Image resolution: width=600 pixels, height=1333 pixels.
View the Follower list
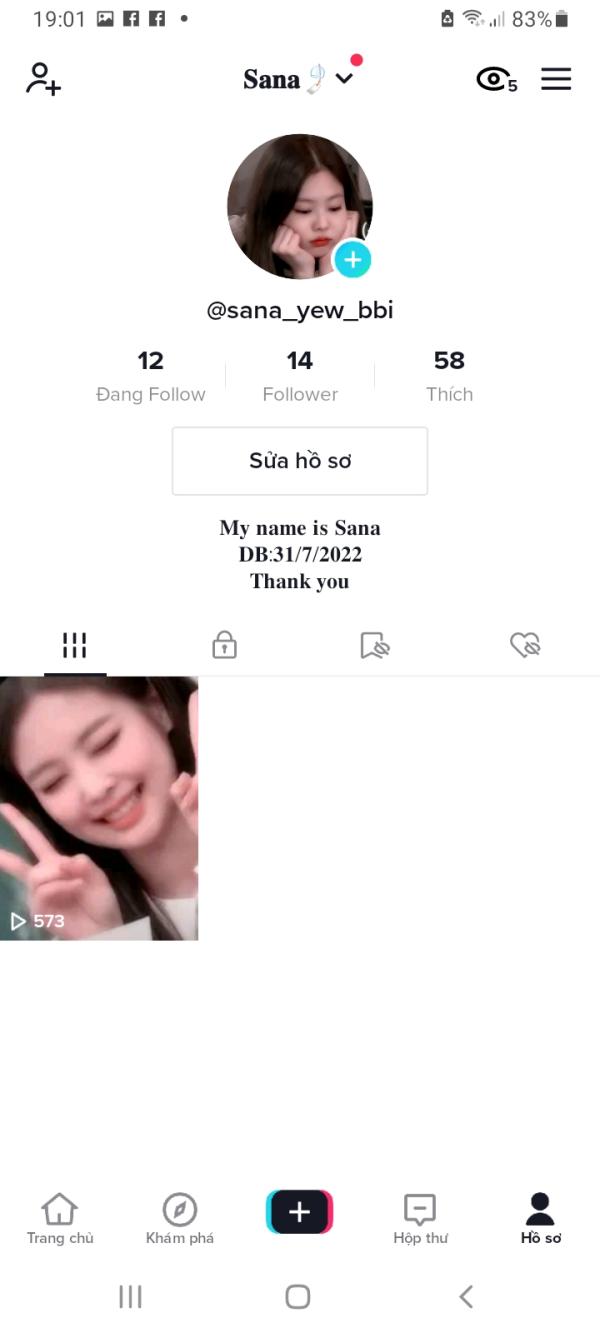pos(300,376)
